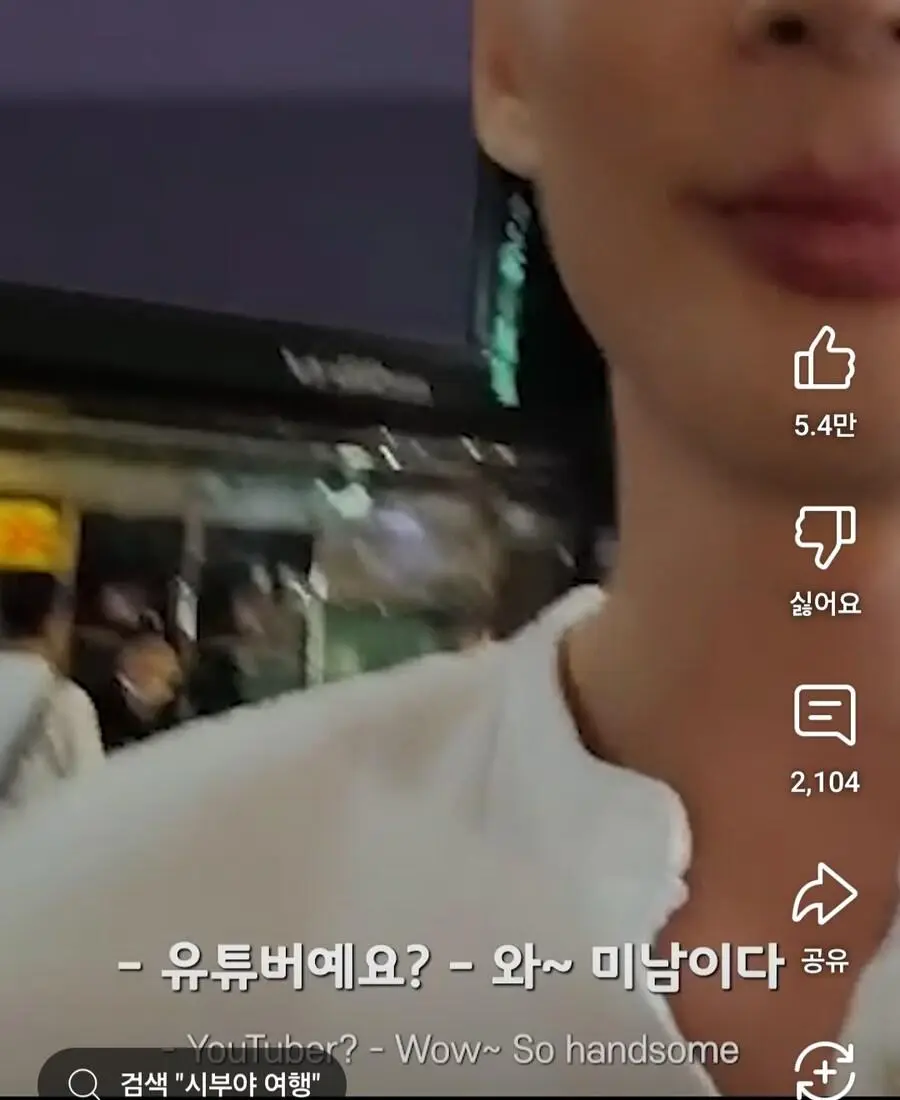Dislike this Shorts video
900x1100 pixels.
coord(824,538)
